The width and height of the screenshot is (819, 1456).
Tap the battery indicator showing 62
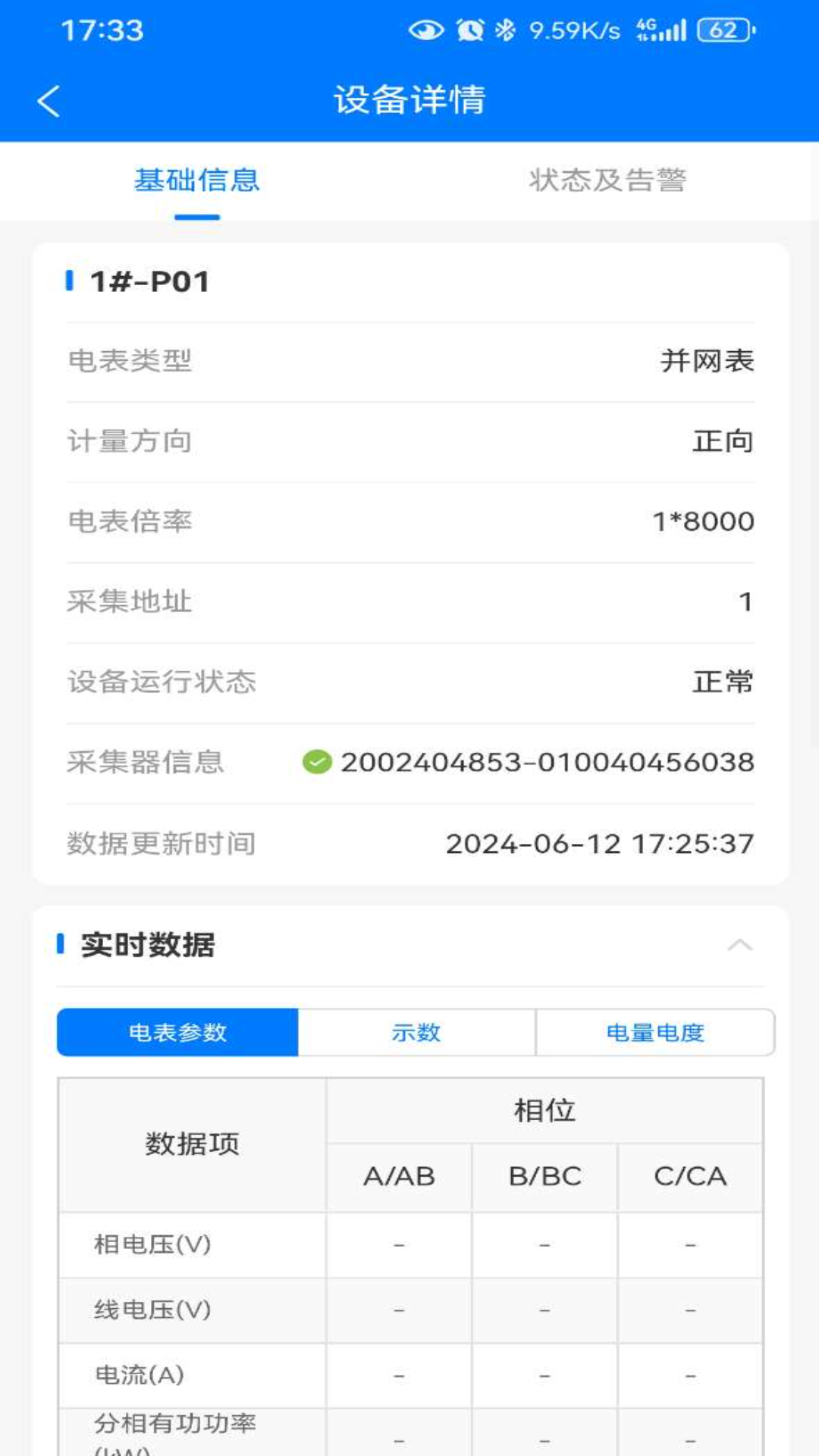point(726,30)
